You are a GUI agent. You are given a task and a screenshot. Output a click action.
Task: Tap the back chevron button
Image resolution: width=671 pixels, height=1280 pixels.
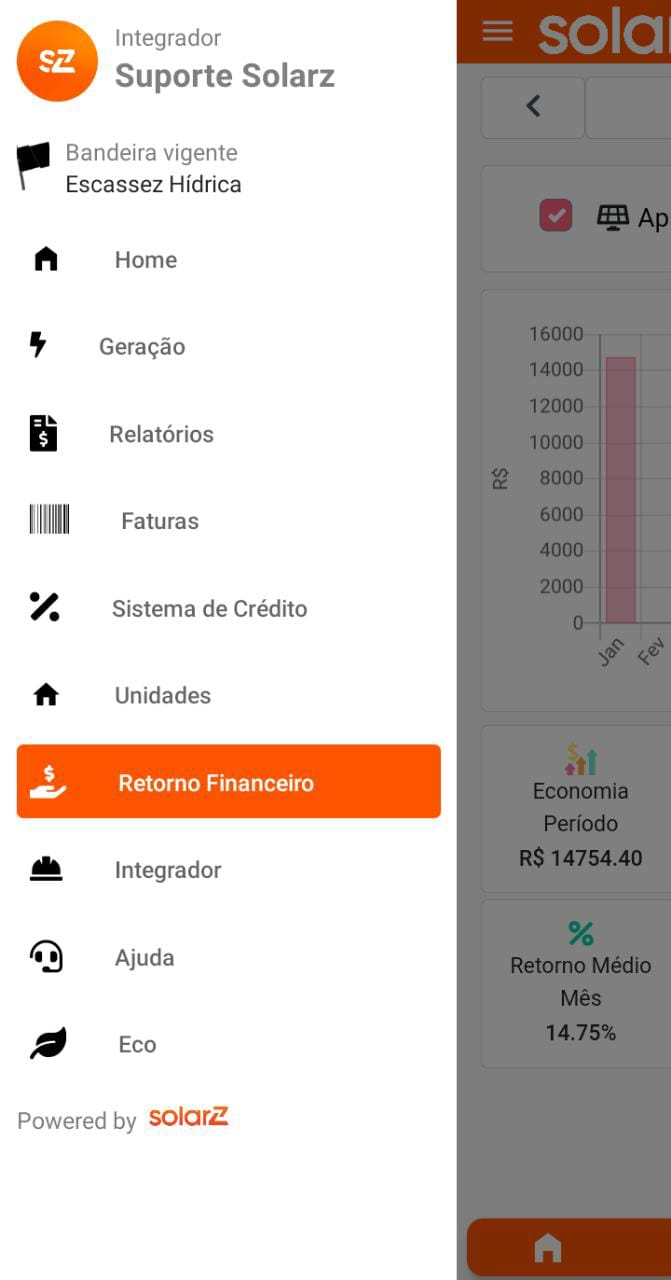click(533, 106)
